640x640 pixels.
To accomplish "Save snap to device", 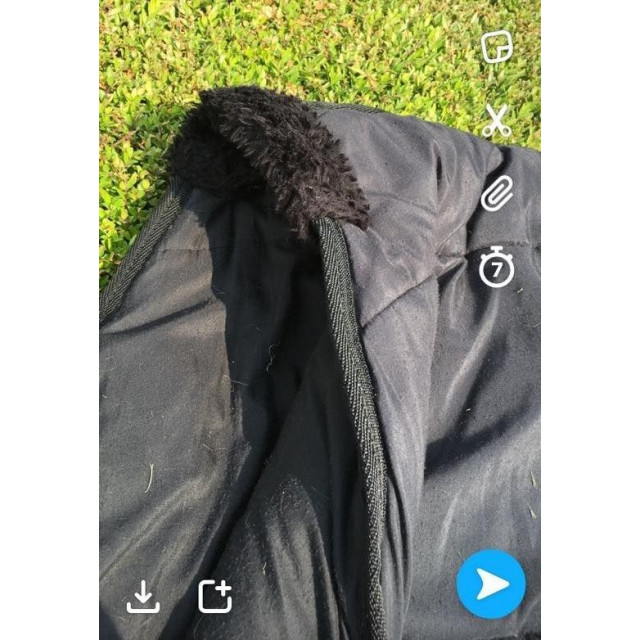I will click(143, 597).
